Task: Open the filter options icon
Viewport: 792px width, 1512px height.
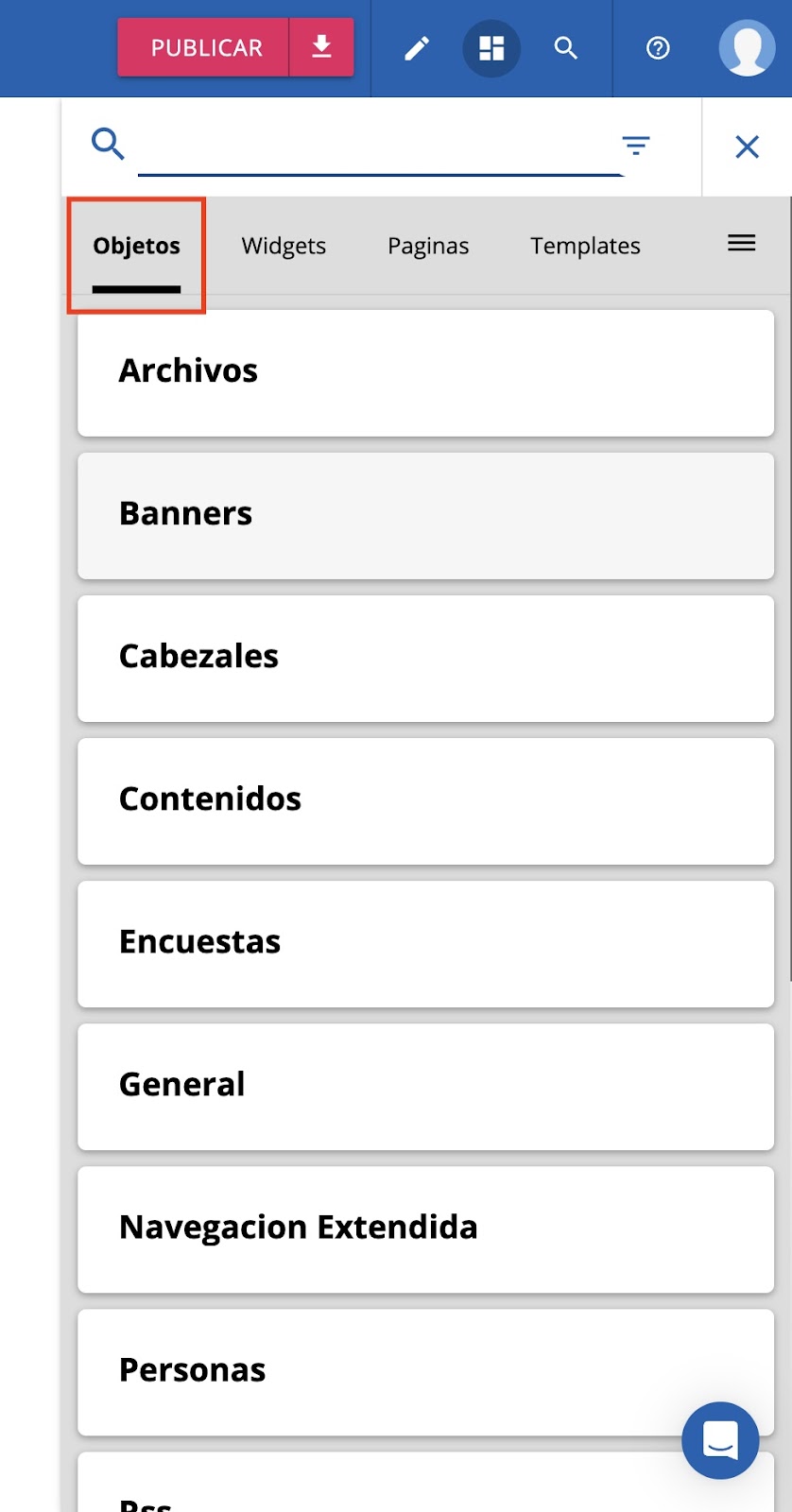Action: click(636, 146)
